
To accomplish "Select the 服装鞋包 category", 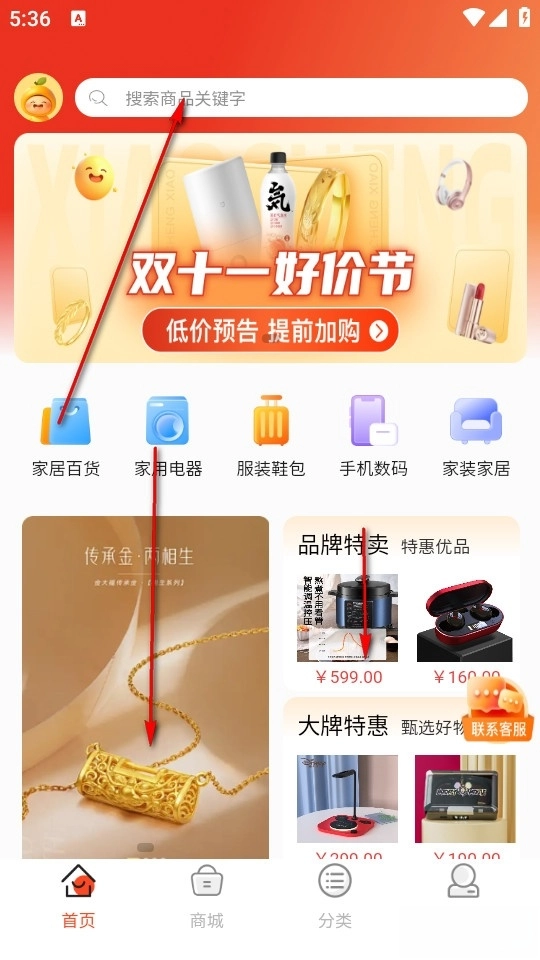I will [x=270, y=436].
